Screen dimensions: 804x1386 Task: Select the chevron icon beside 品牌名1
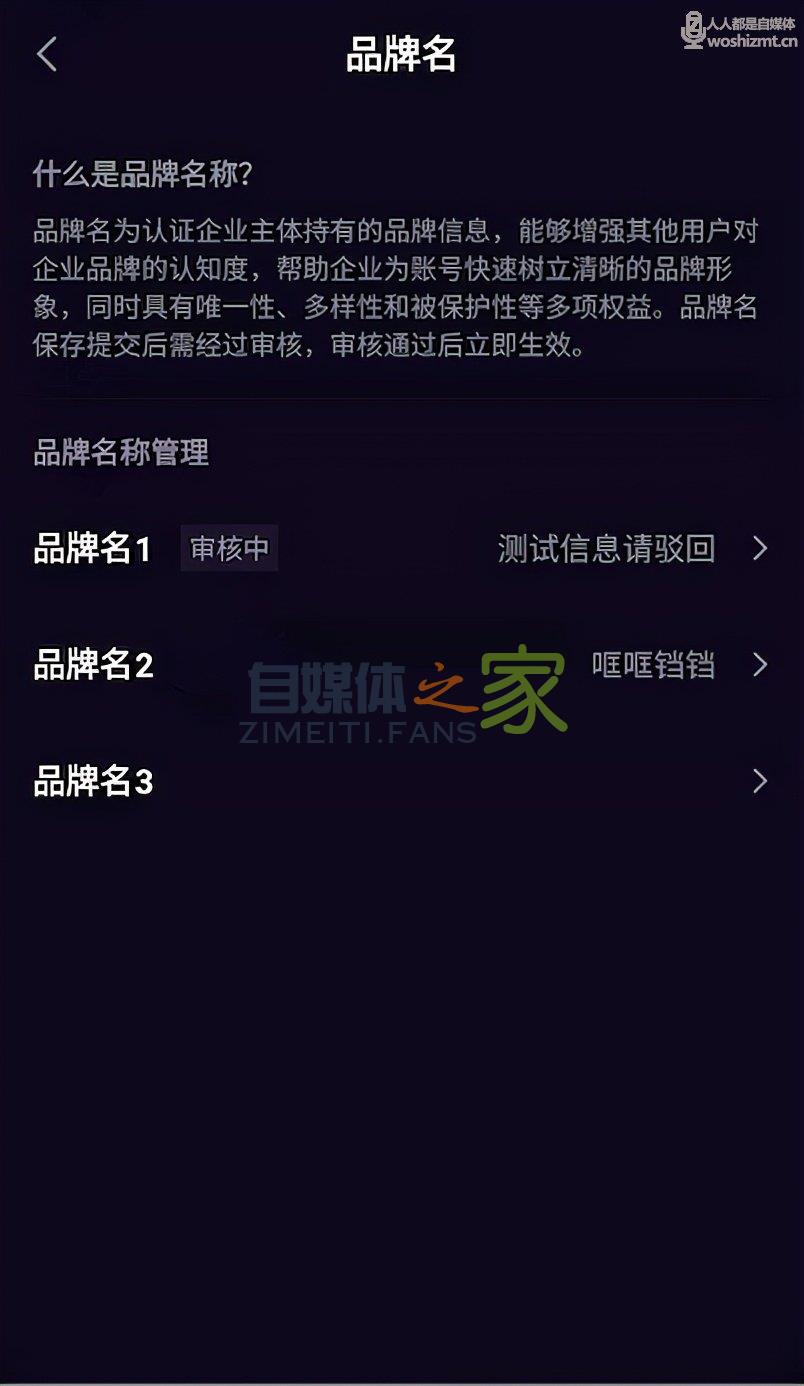(759, 548)
